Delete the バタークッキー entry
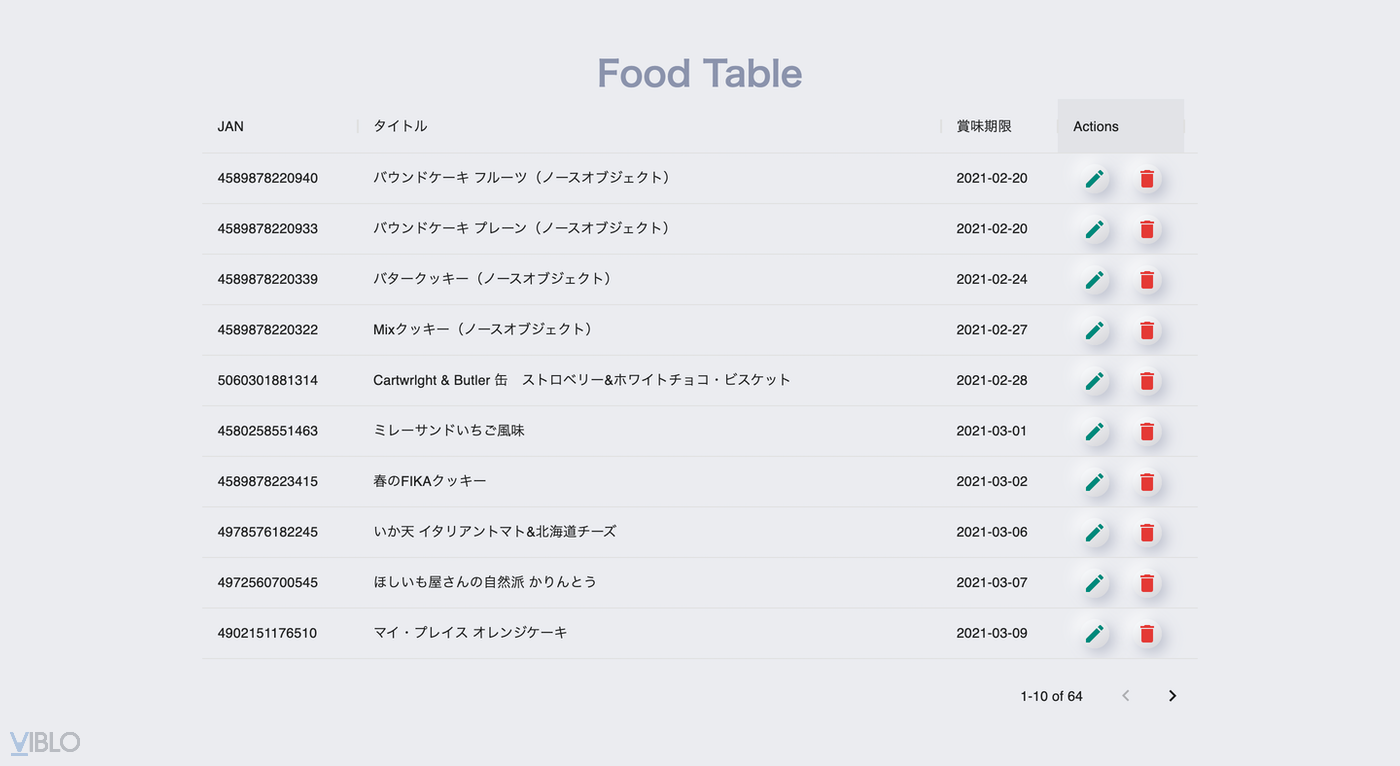Image resolution: width=1400 pixels, height=766 pixels. coord(1147,280)
